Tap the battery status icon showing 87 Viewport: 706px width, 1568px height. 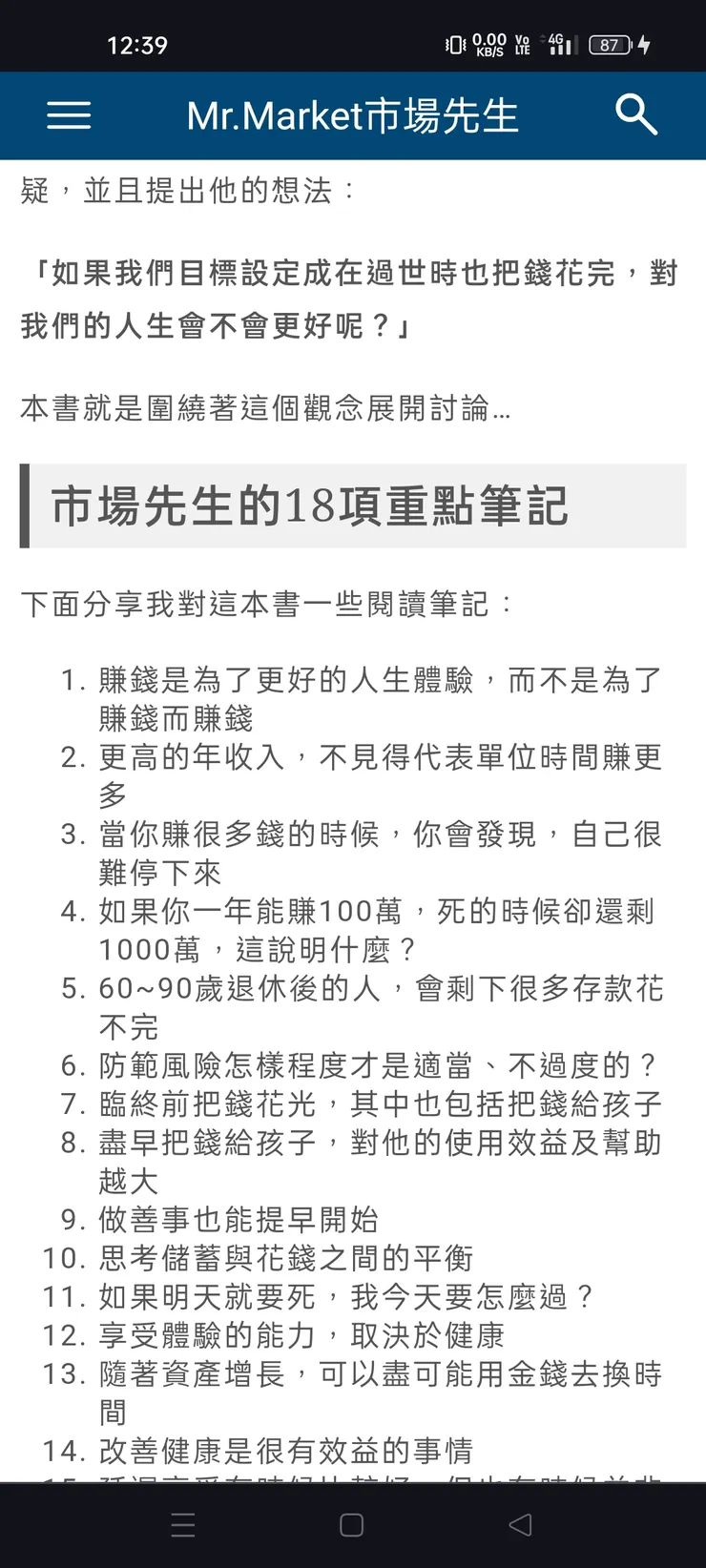[604, 44]
